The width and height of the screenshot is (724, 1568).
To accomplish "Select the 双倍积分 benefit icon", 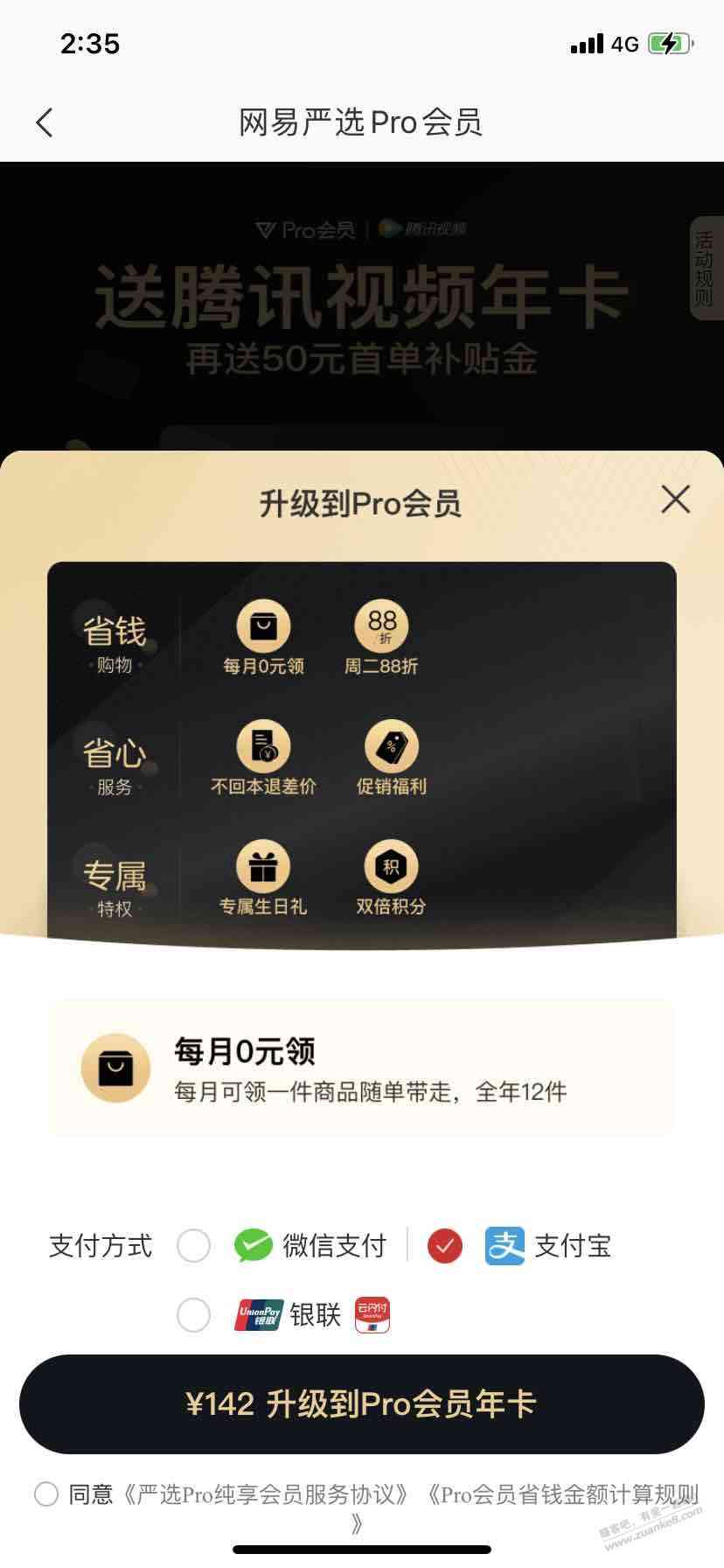I will click(391, 868).
